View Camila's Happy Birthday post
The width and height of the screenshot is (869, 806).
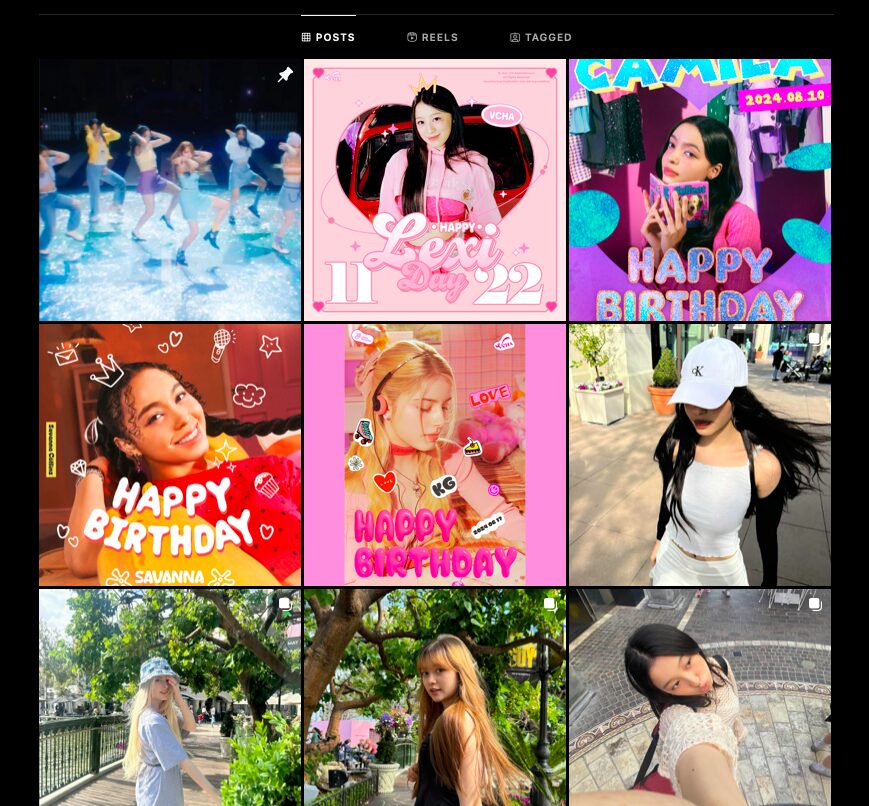700,190
